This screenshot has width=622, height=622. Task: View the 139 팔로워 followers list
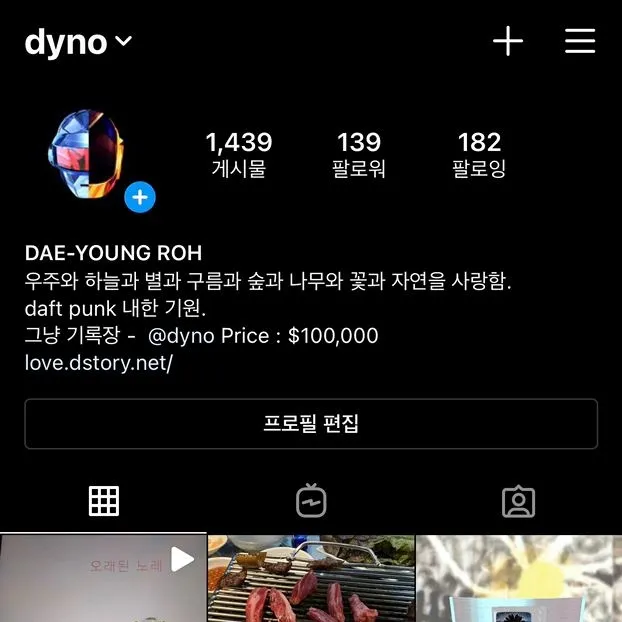[x=358, y=154]
